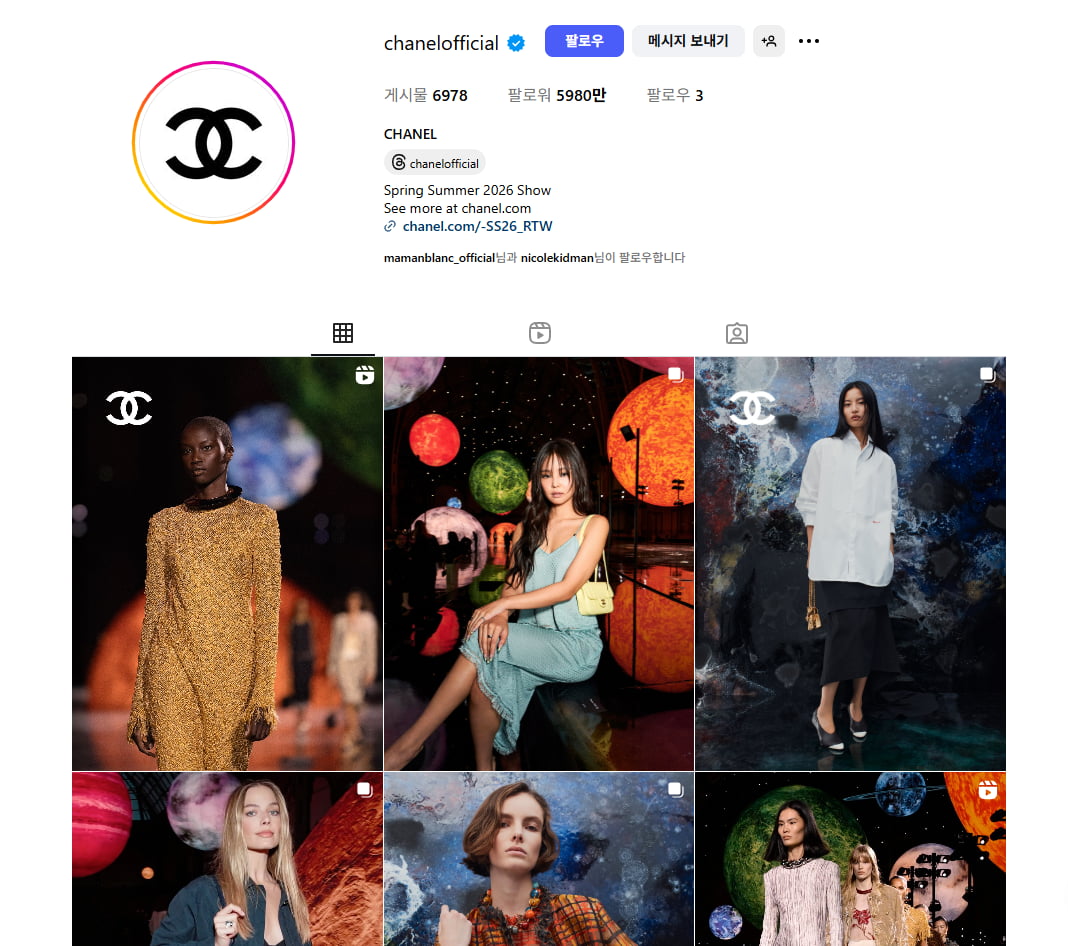Open post of blonde woman by planets
The height and width of the screenshot is (946, 1068).
pos(227,858)
